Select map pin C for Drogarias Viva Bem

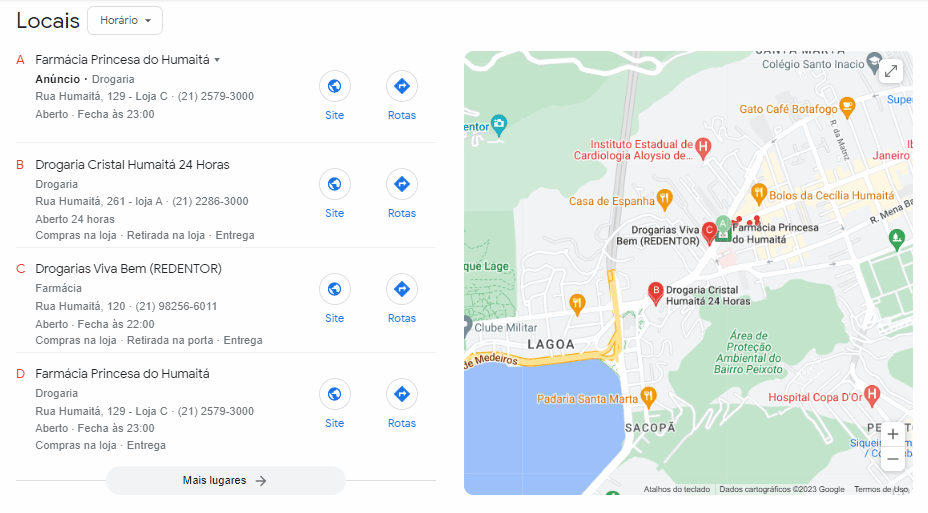[x=709, y=232]
